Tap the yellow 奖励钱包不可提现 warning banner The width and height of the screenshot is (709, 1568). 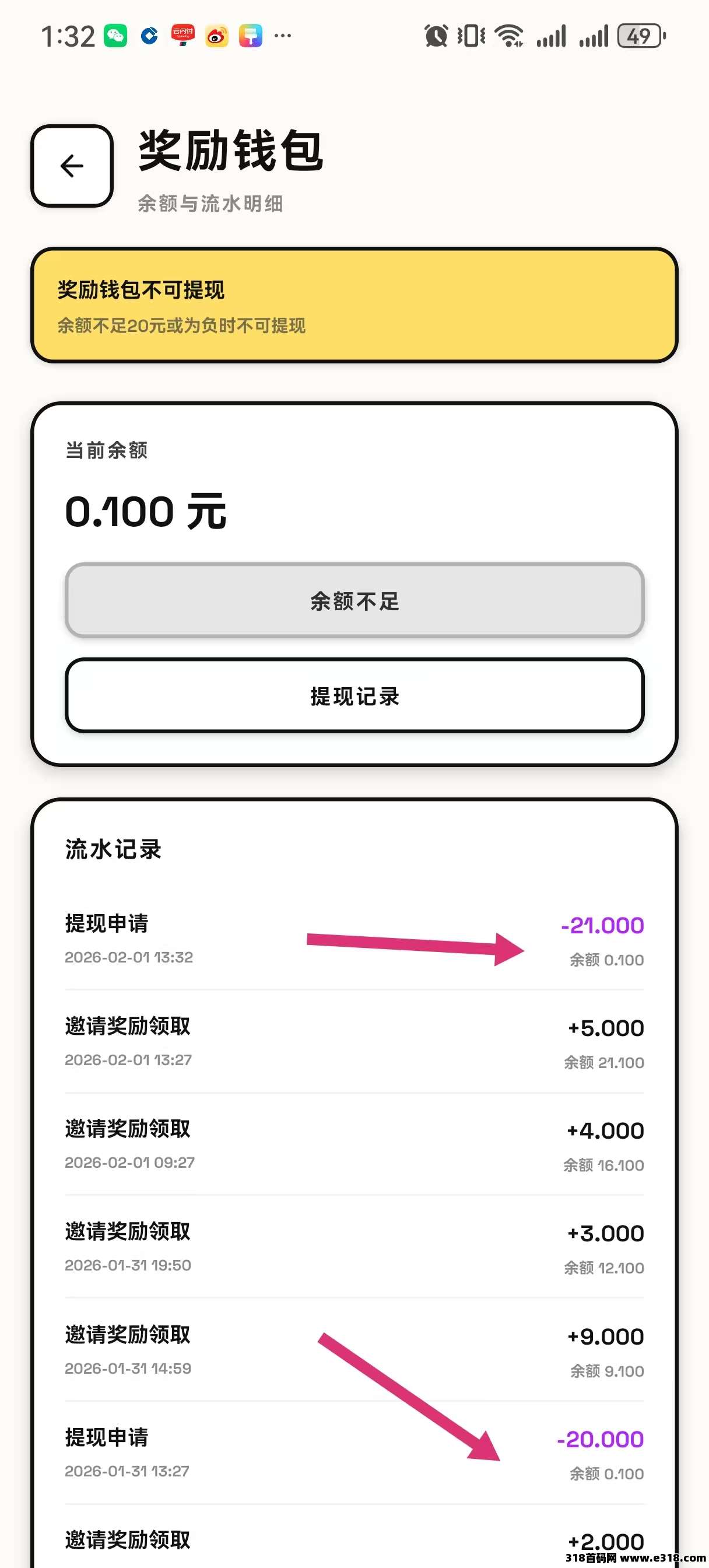point(354,305)
